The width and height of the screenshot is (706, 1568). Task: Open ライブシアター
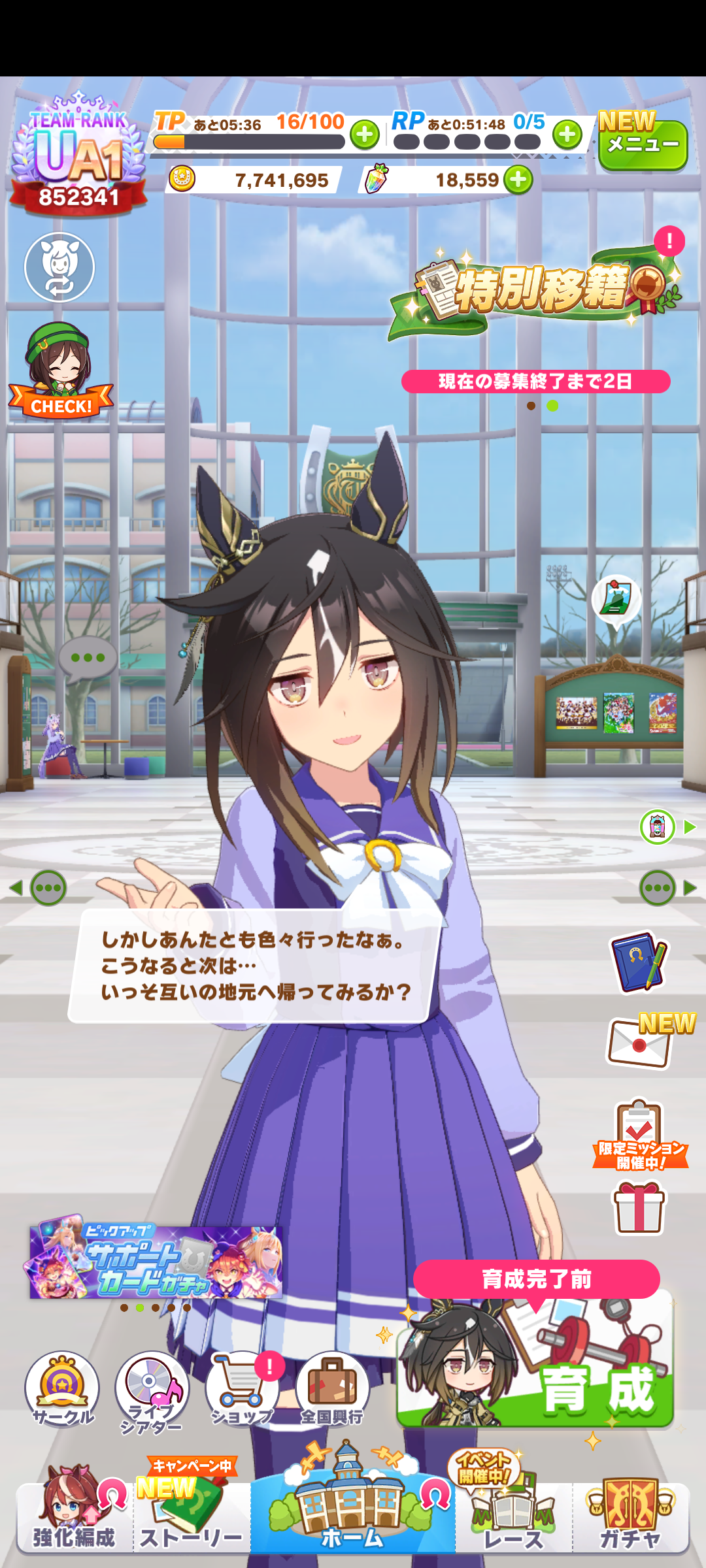[x=152, y=1390]
